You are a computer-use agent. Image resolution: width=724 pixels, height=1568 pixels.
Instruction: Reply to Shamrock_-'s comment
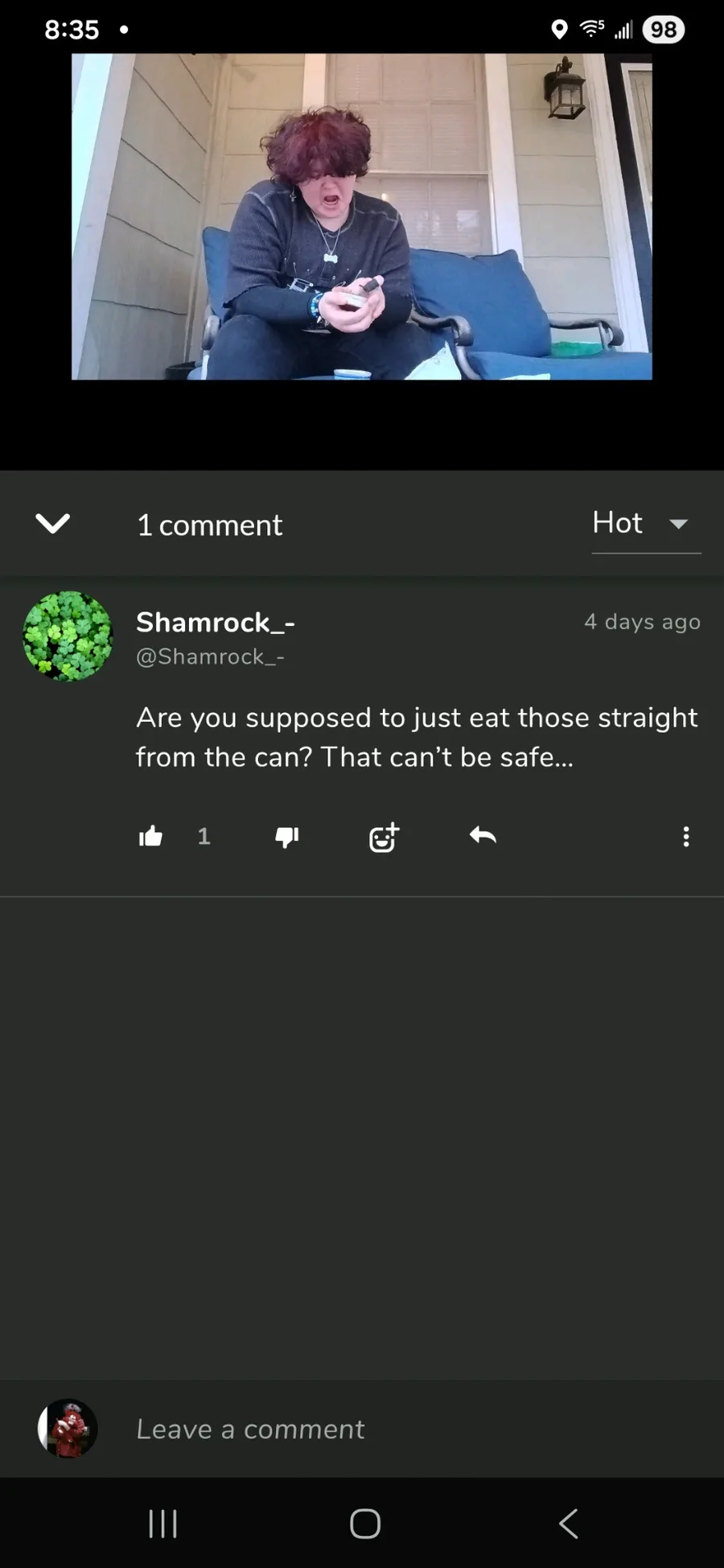click(483, 836)
